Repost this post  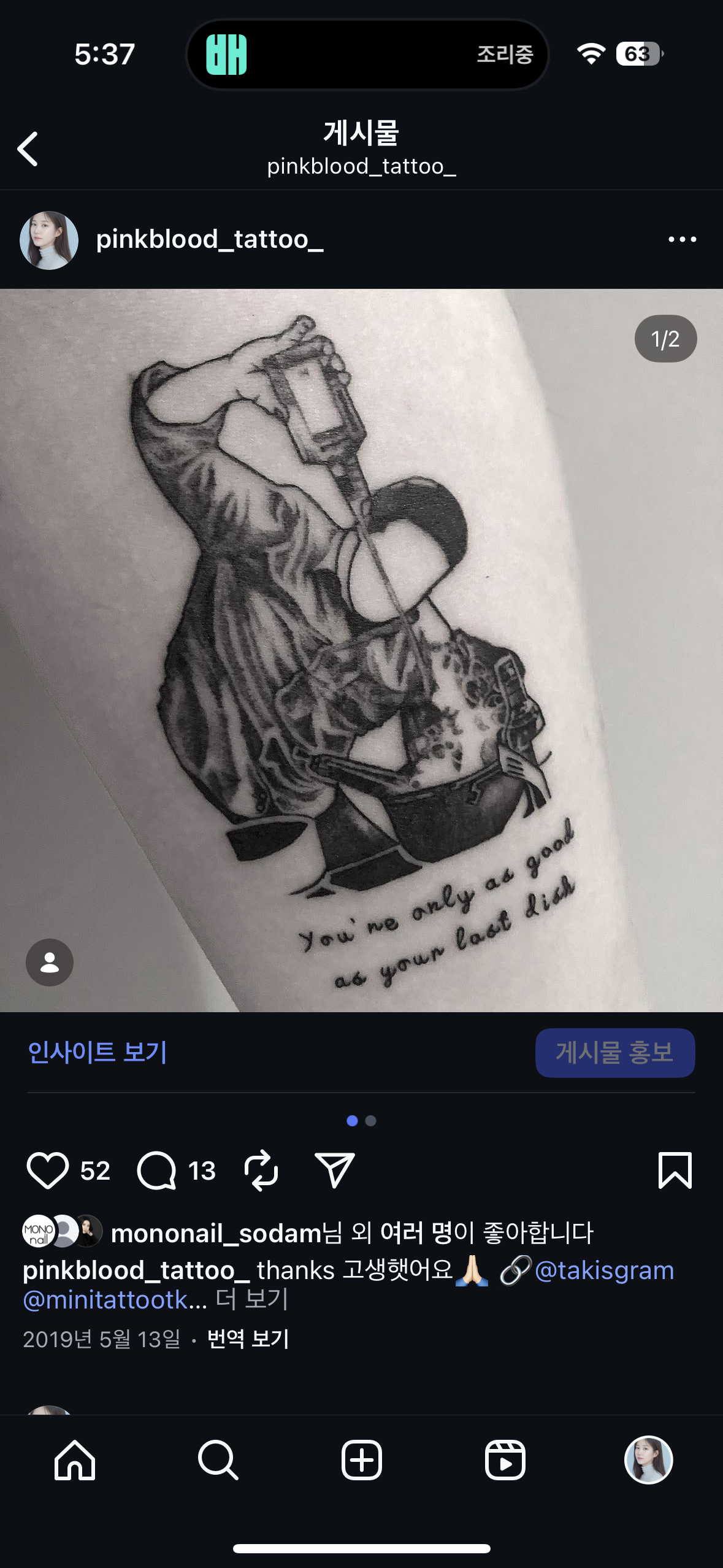261,1170
